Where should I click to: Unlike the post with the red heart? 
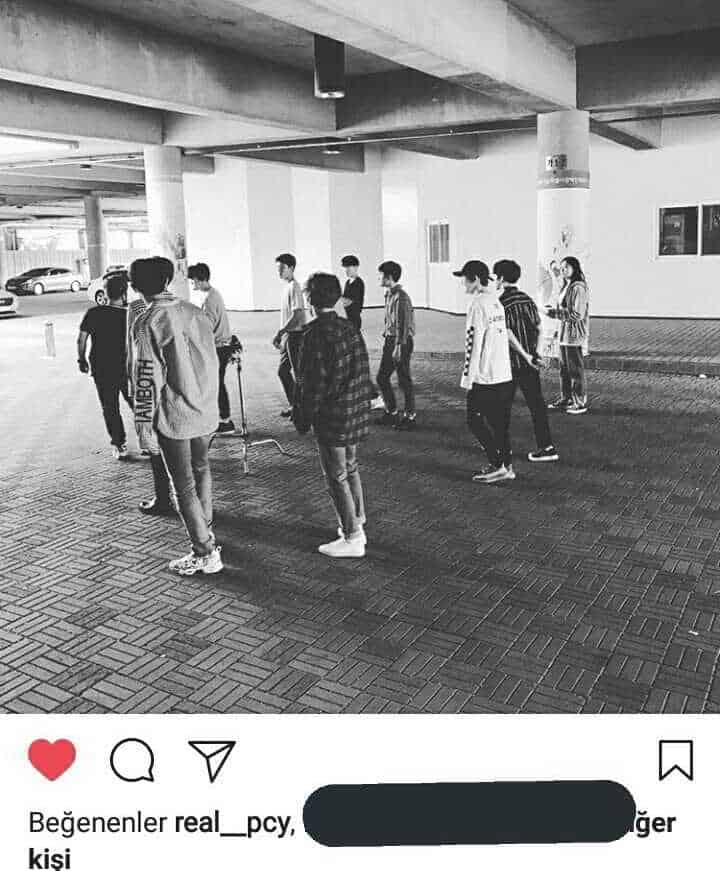51,760
